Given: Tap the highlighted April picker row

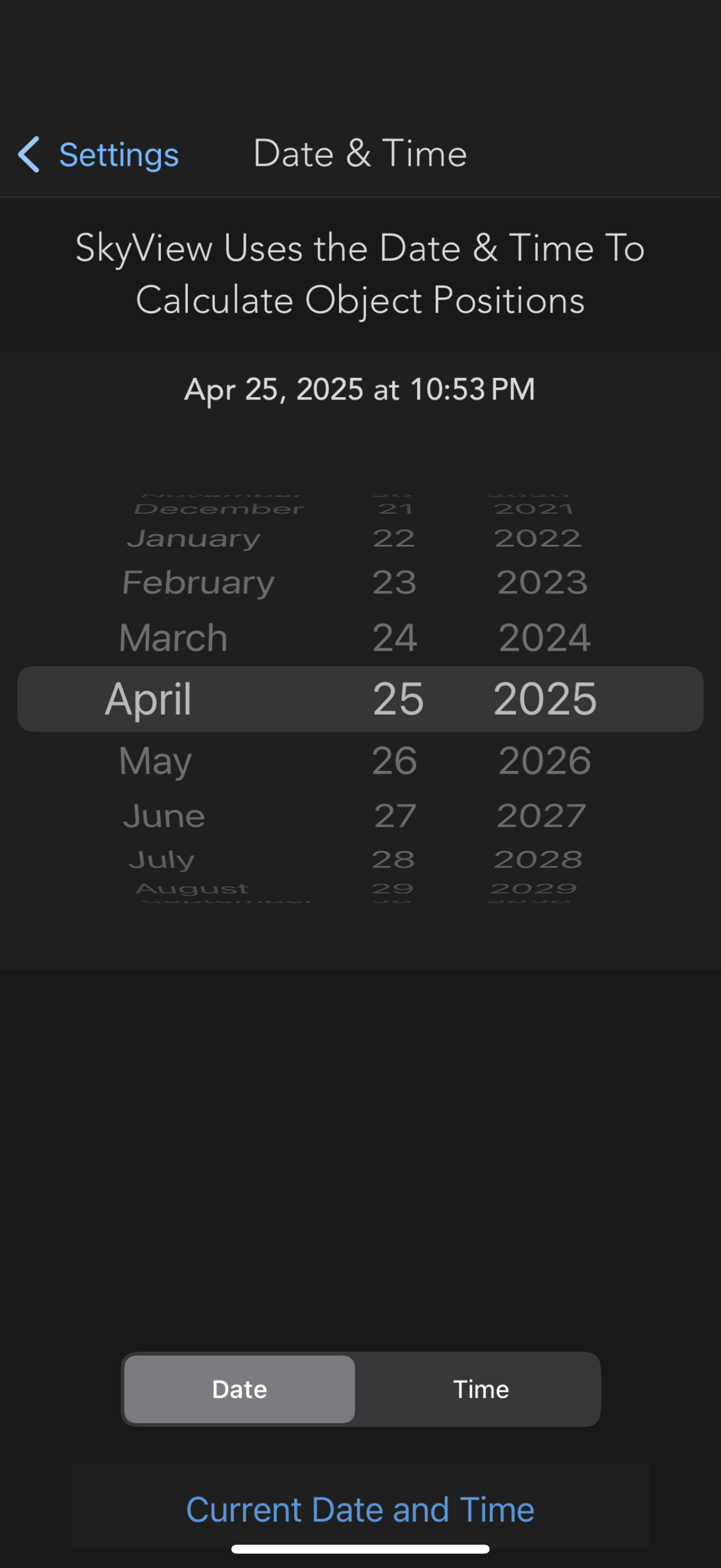Looking at the screenshot, I should click(360, 698).
